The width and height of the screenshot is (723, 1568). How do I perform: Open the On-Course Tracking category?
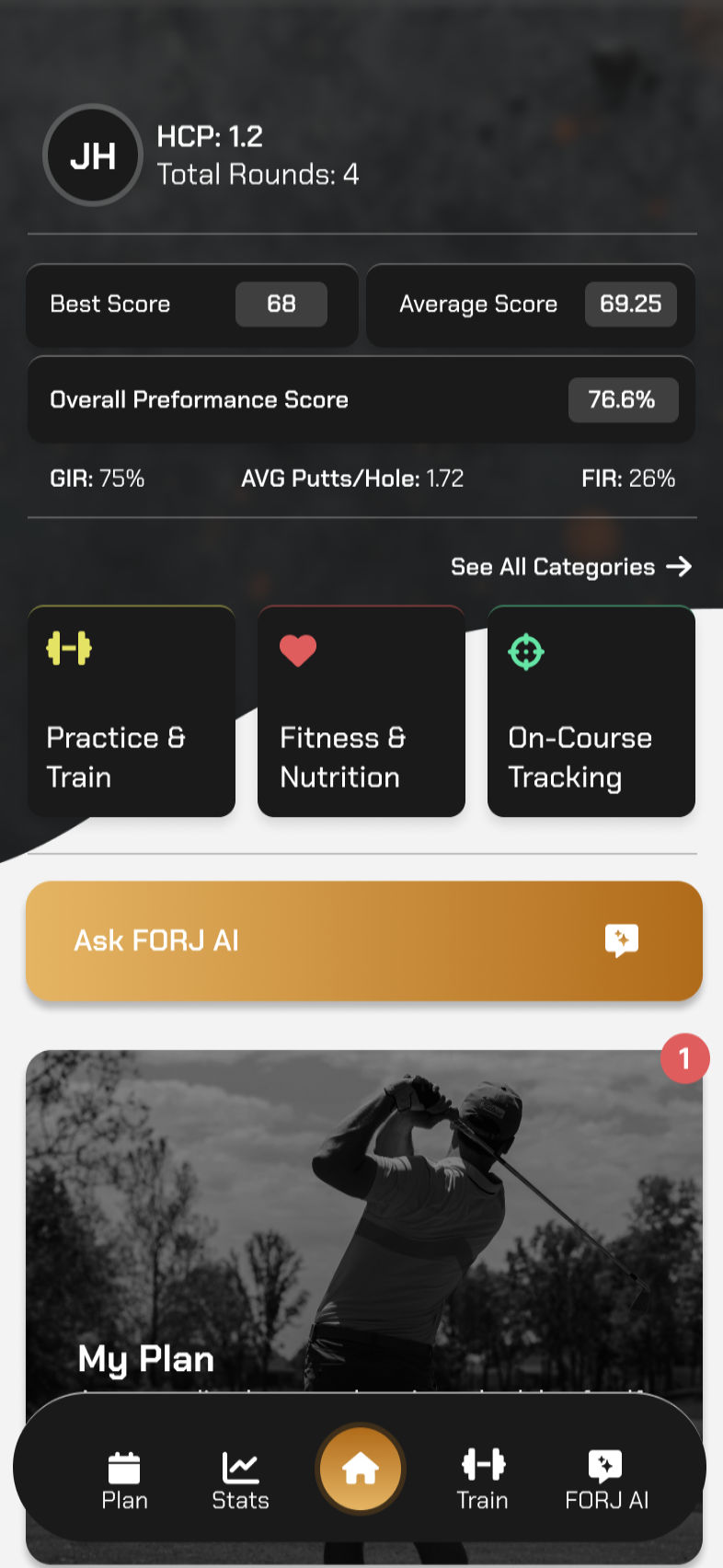(591, 711)
